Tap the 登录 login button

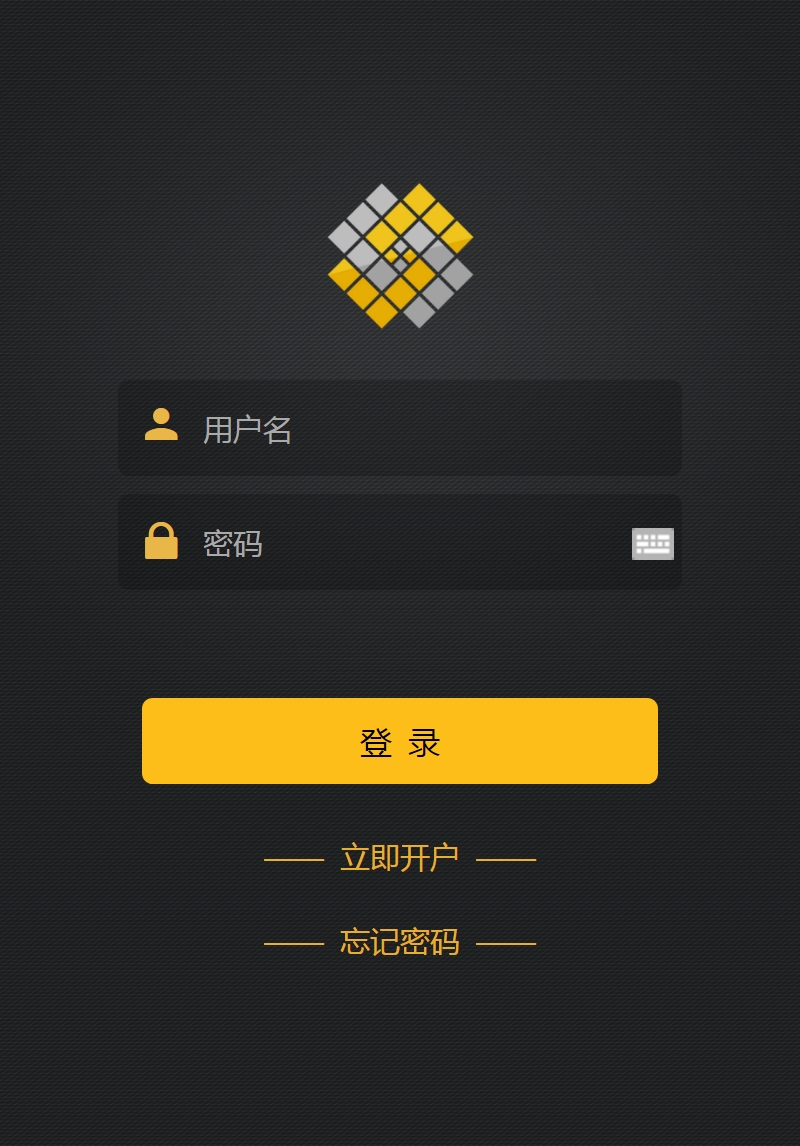coord(400,741)
